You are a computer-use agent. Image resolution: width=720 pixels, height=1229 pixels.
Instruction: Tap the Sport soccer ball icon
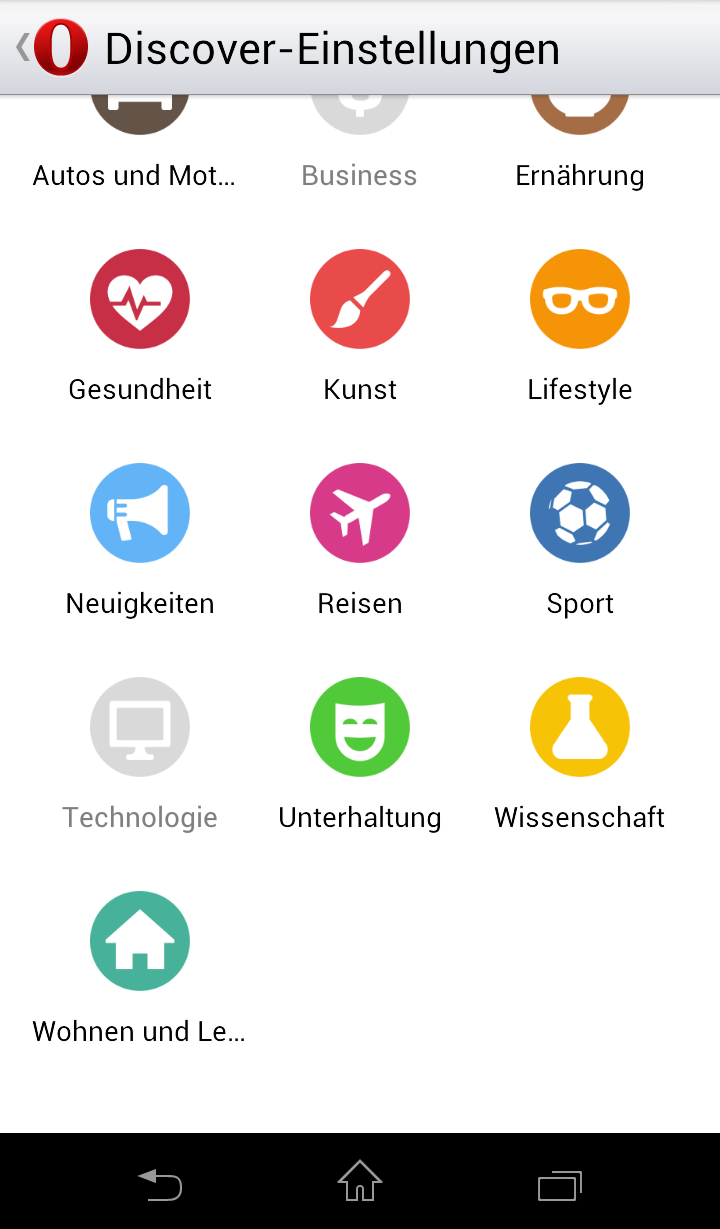click(x=580, y=513)
